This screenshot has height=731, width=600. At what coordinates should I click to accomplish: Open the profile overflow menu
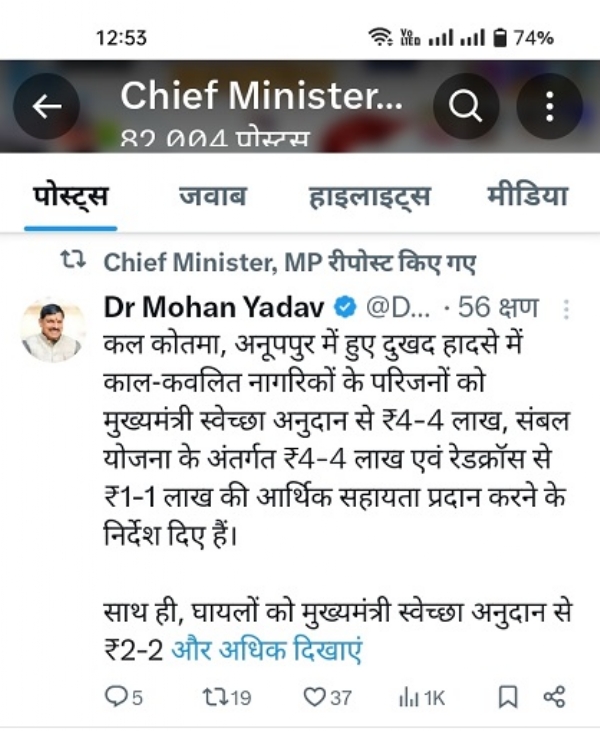coord(550,106)
